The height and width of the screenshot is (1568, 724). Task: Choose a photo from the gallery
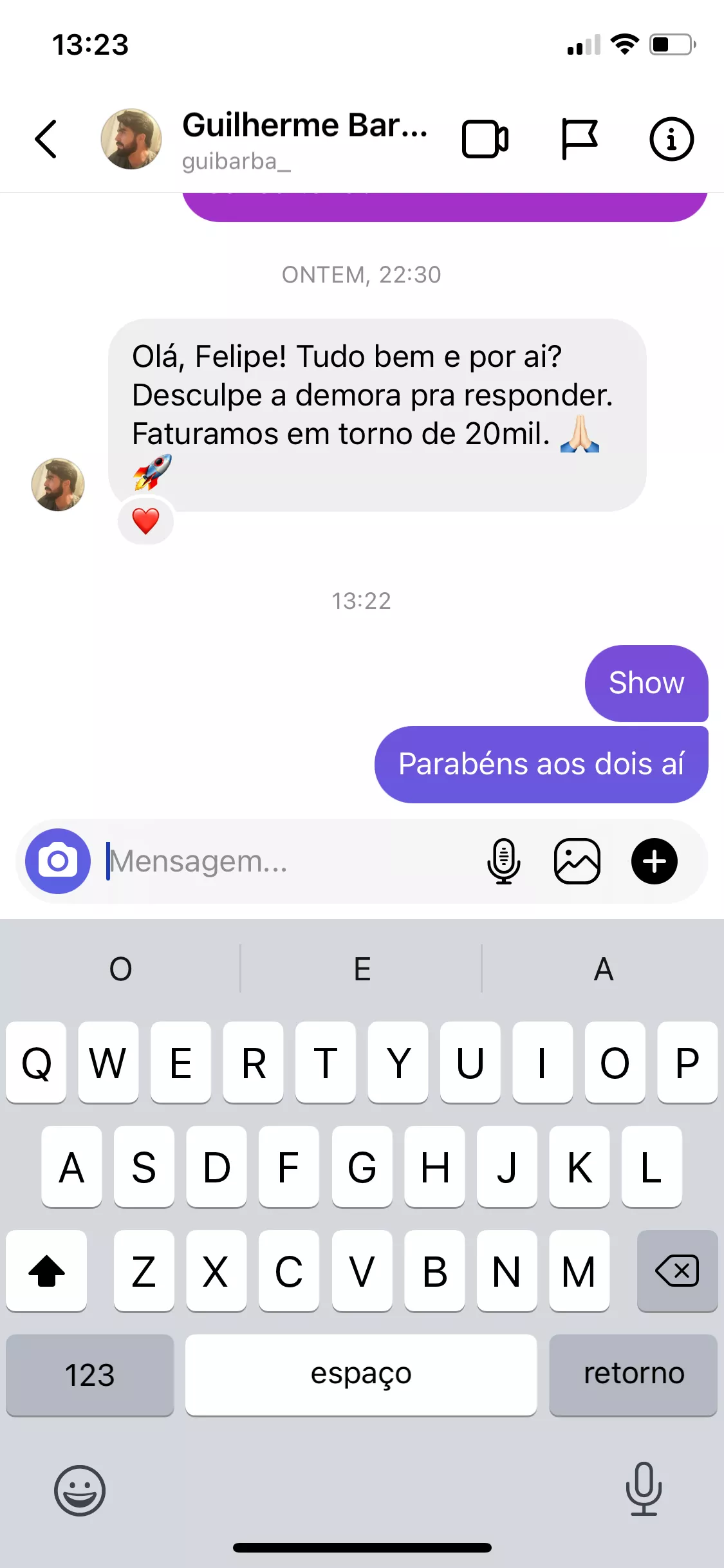click(x=577, y=861)
